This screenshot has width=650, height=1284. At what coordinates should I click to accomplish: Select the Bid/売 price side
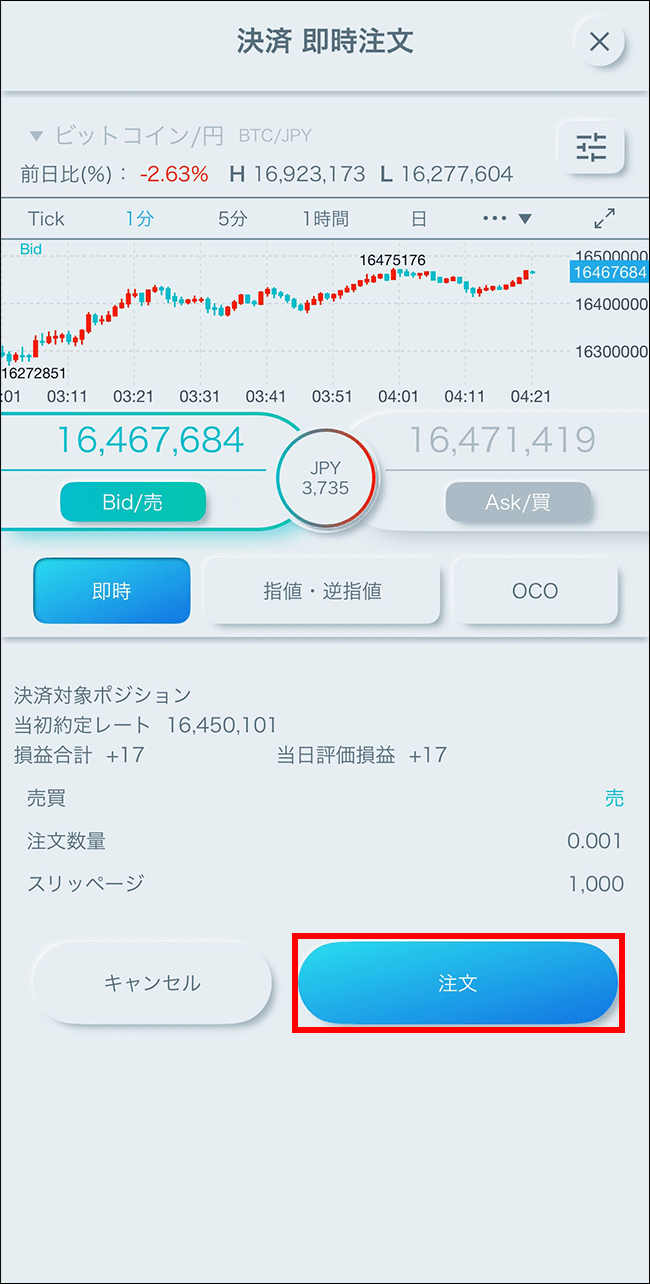[x=132, y=502]
